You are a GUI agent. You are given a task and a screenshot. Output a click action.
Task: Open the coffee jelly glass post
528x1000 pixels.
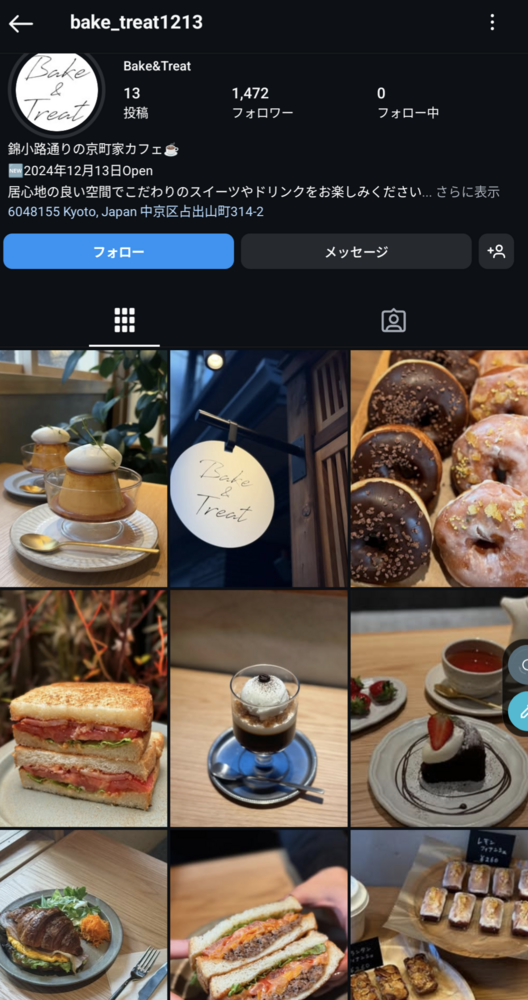click(259, 709)
